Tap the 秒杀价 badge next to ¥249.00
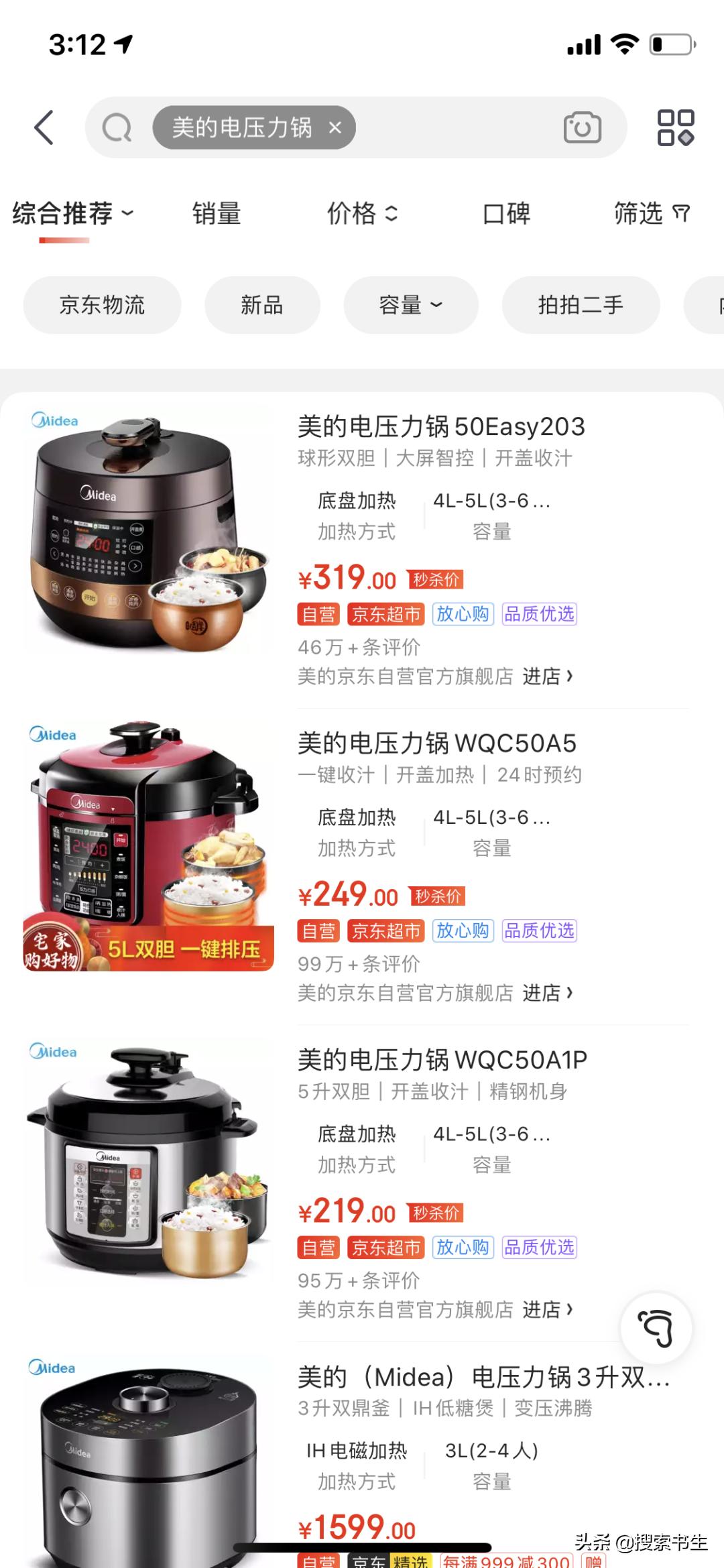The width and height of the screenshot is (724, 1568). tap(437, 896)
